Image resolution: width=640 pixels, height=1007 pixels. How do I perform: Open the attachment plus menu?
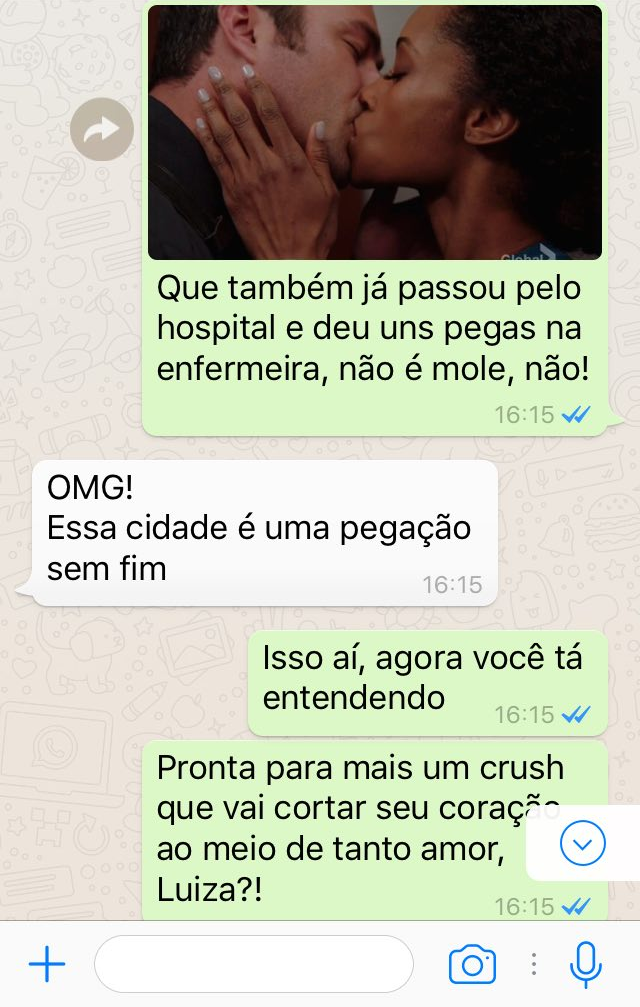click(x=47, y=965)
